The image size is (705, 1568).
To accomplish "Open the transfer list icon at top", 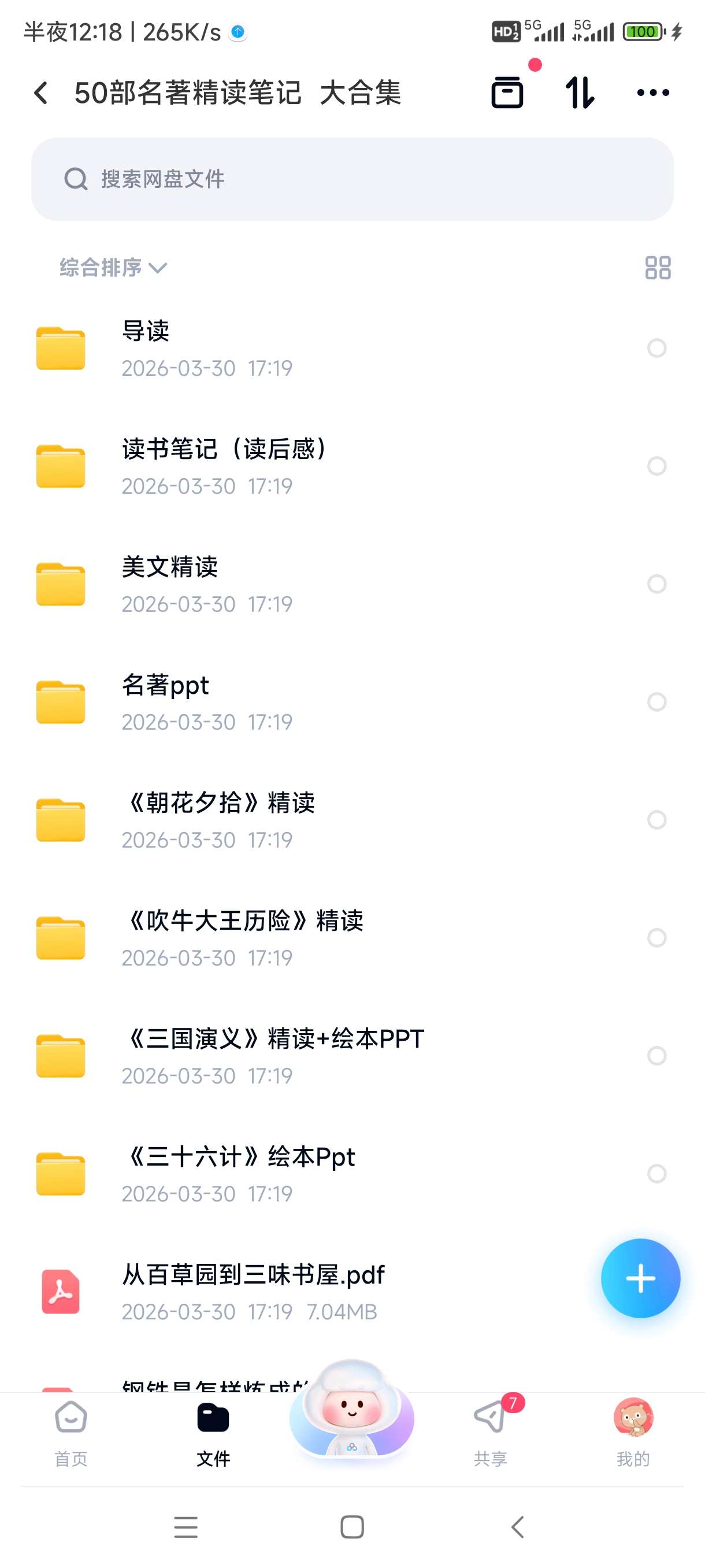I will (x=507, y=93).
